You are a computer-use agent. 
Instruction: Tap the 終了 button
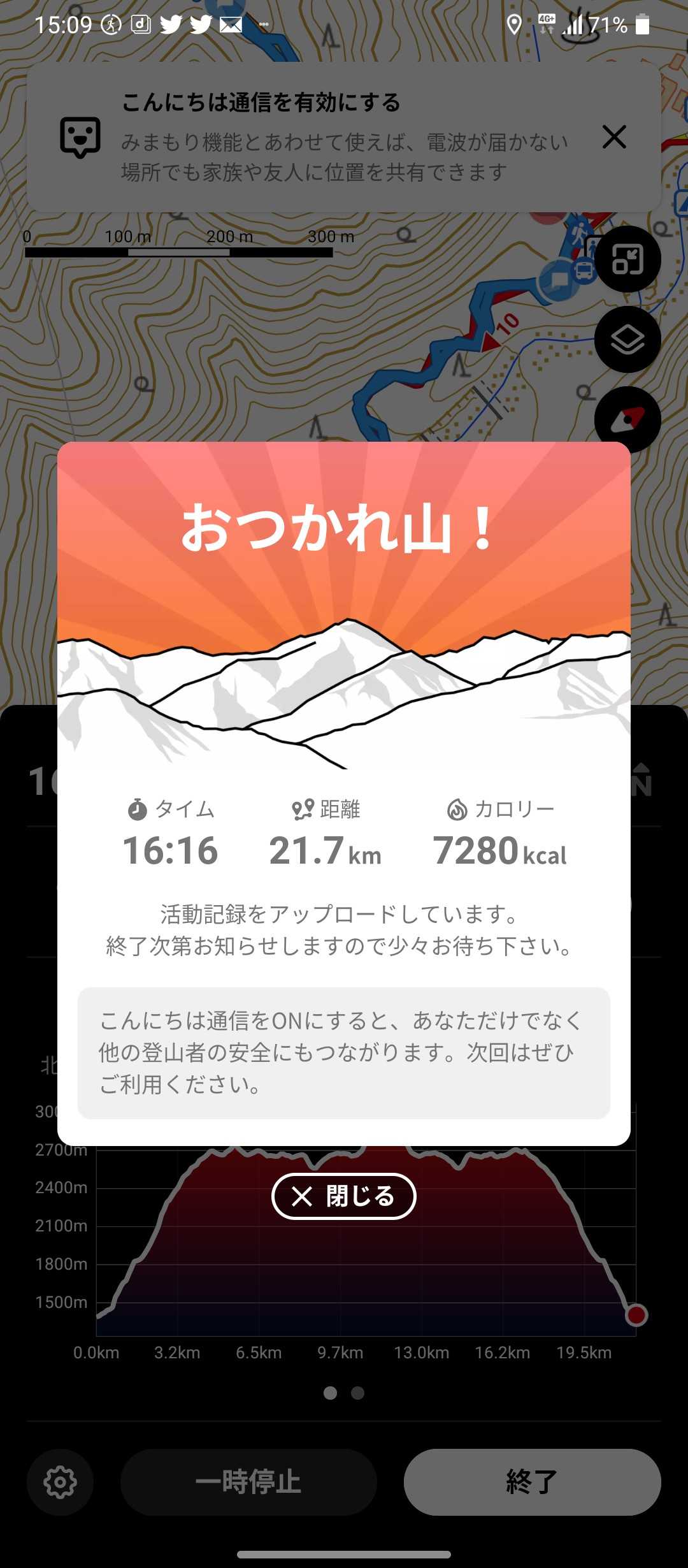[533, 1482]
